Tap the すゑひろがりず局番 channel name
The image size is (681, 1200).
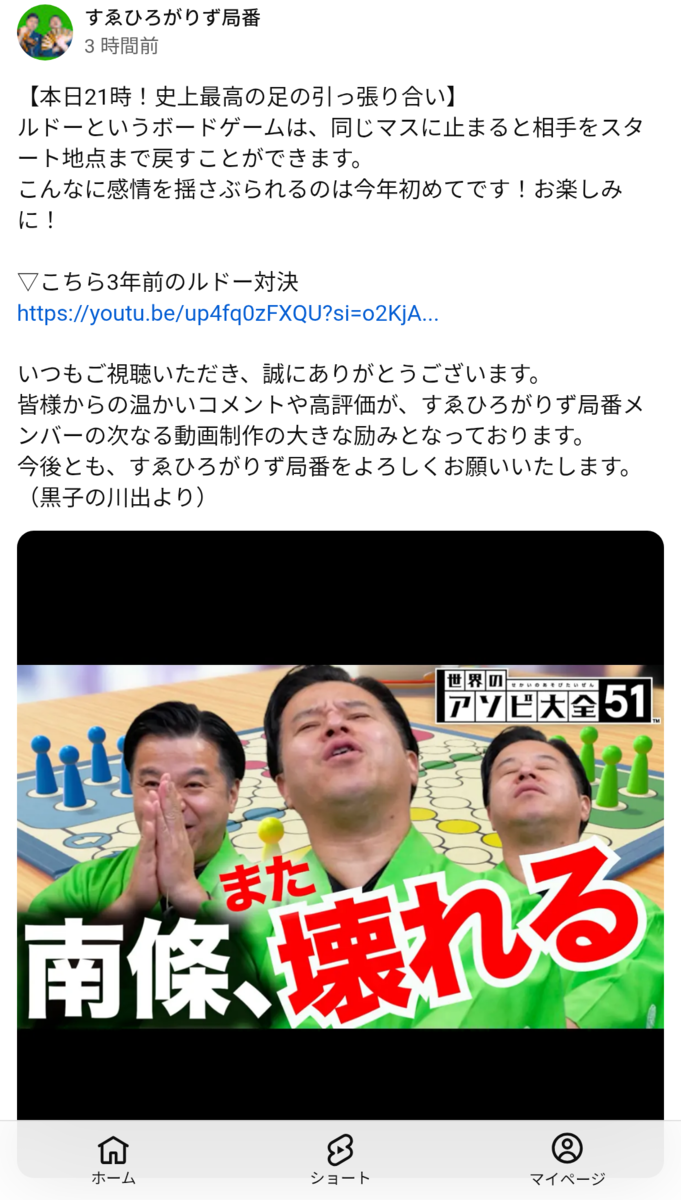pyautogui.click(x=172, y=19)
